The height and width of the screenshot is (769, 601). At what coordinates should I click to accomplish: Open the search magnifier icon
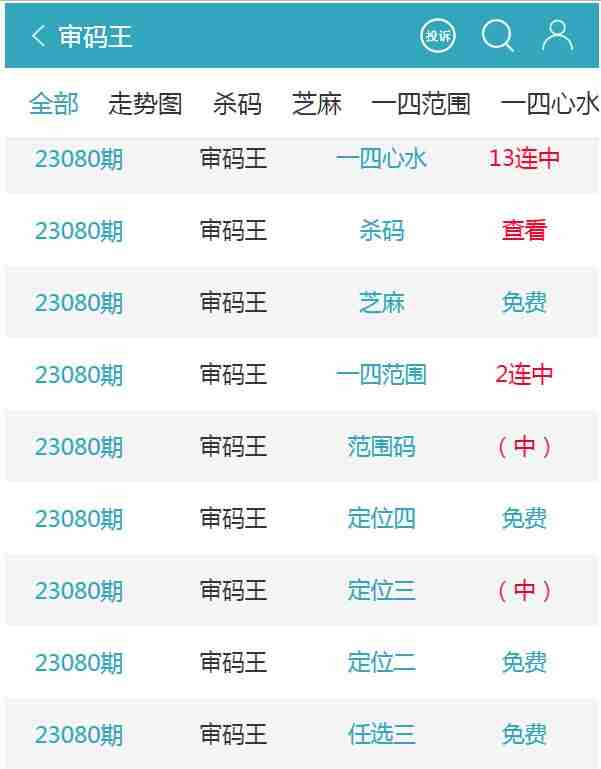497,37
